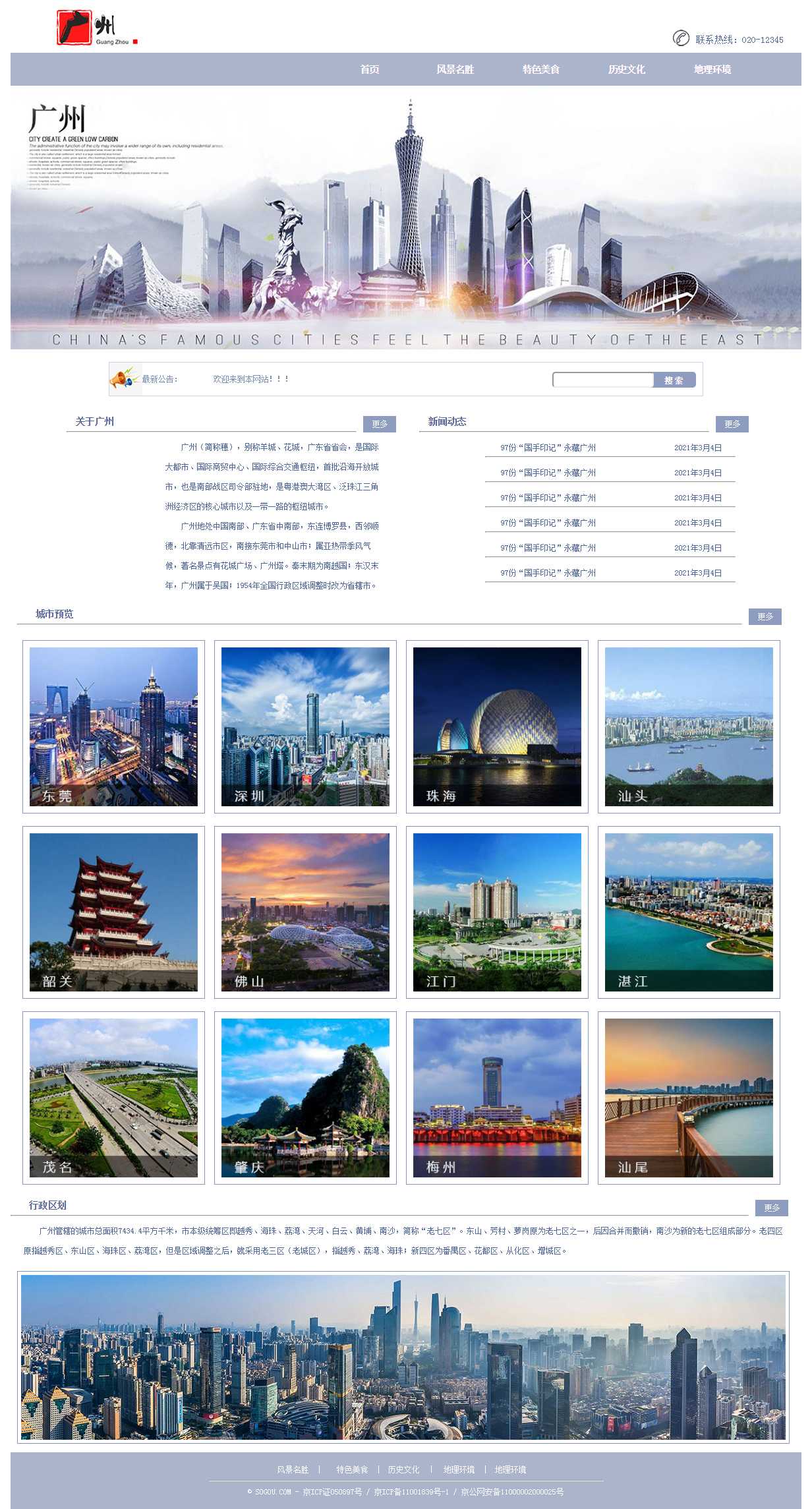
Task: Tap the search text field
Action: tap(602, 380)
